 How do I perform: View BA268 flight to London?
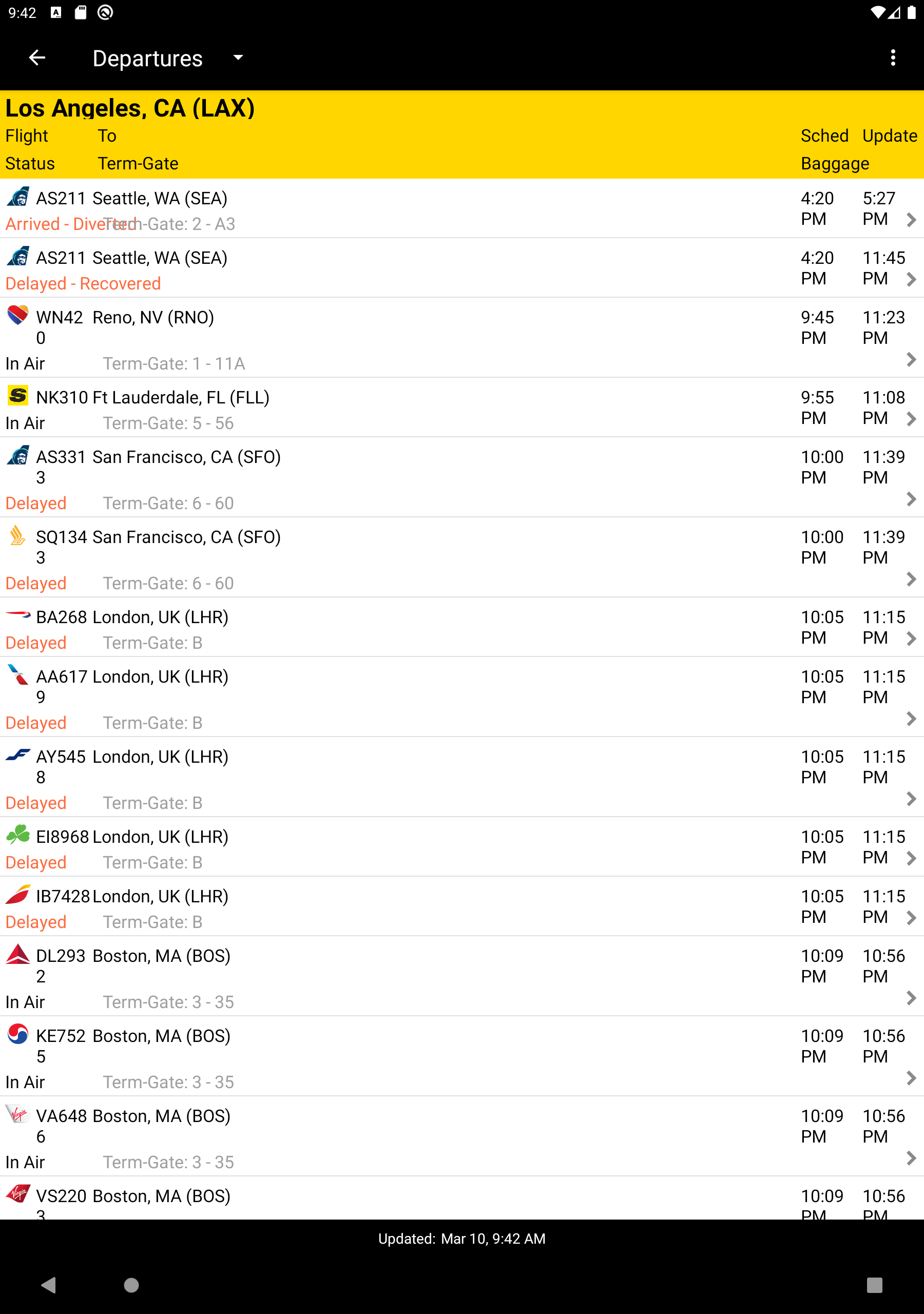(x=461, y=628)
